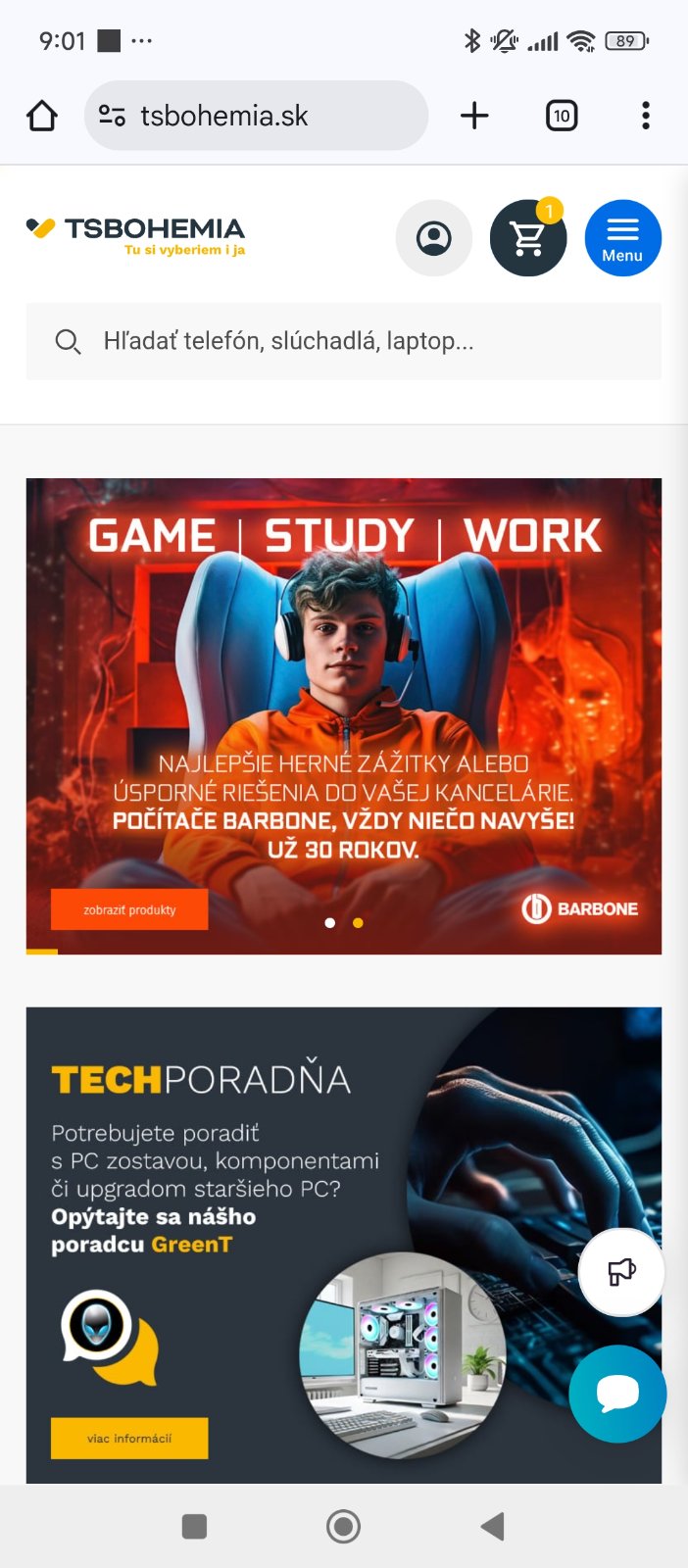Go back using the system back button
Image resolution: width=688 pixels, height=1568 pixels.
pyautogui.click(x=492, y=1526)
